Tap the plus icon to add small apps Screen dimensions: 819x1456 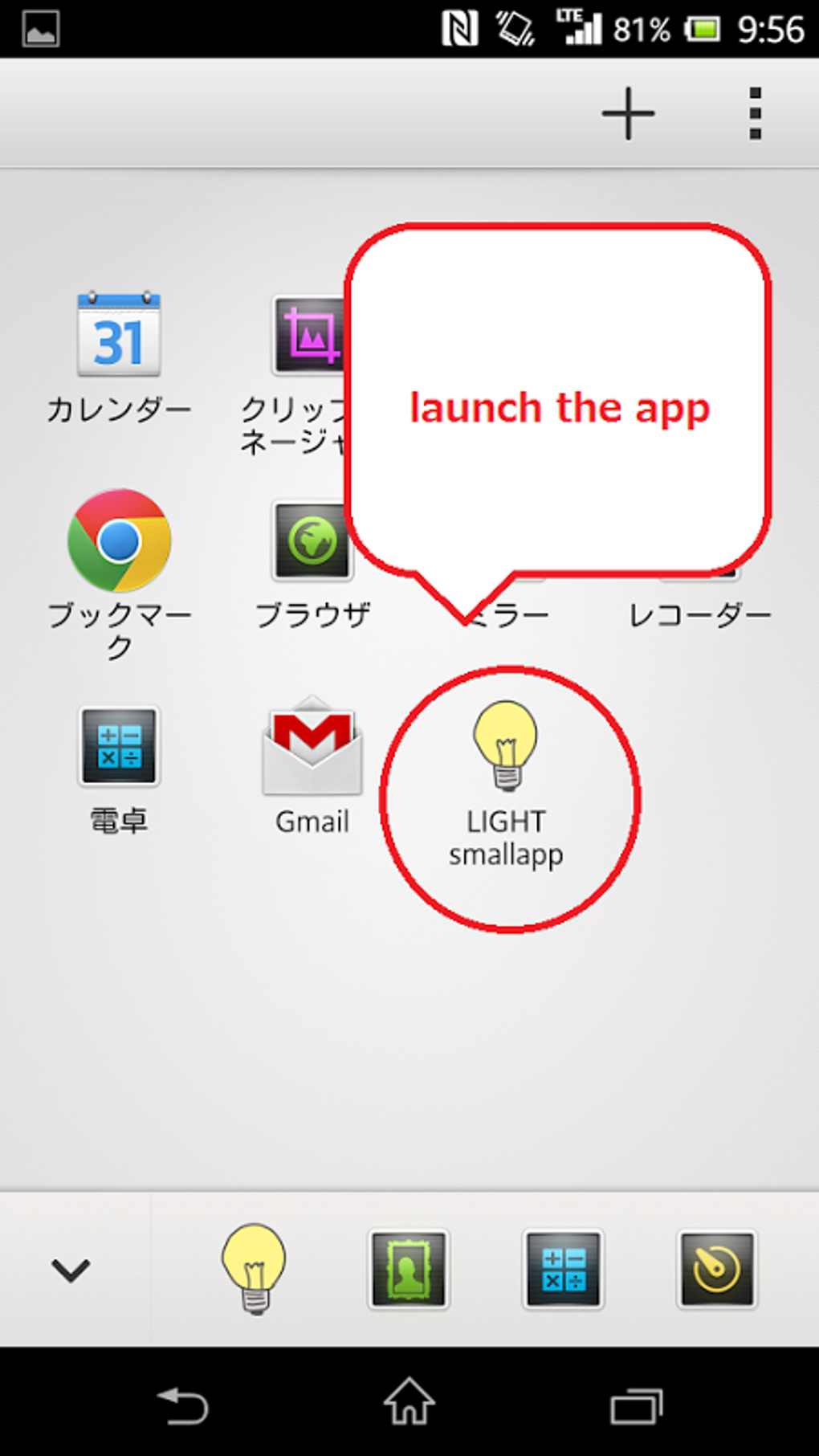click(x=628, y=113)
